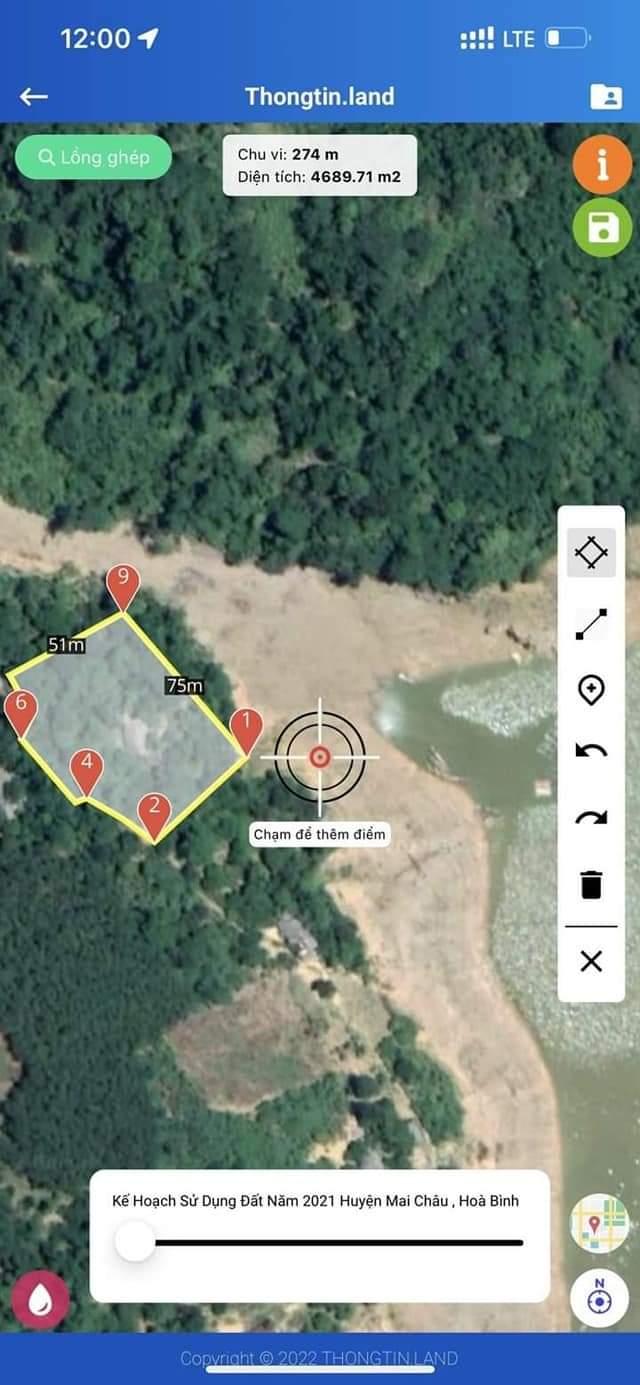The image size is (640, 1385).
Task: Select marker number 1 on the polygon
Action: point(246,729)
